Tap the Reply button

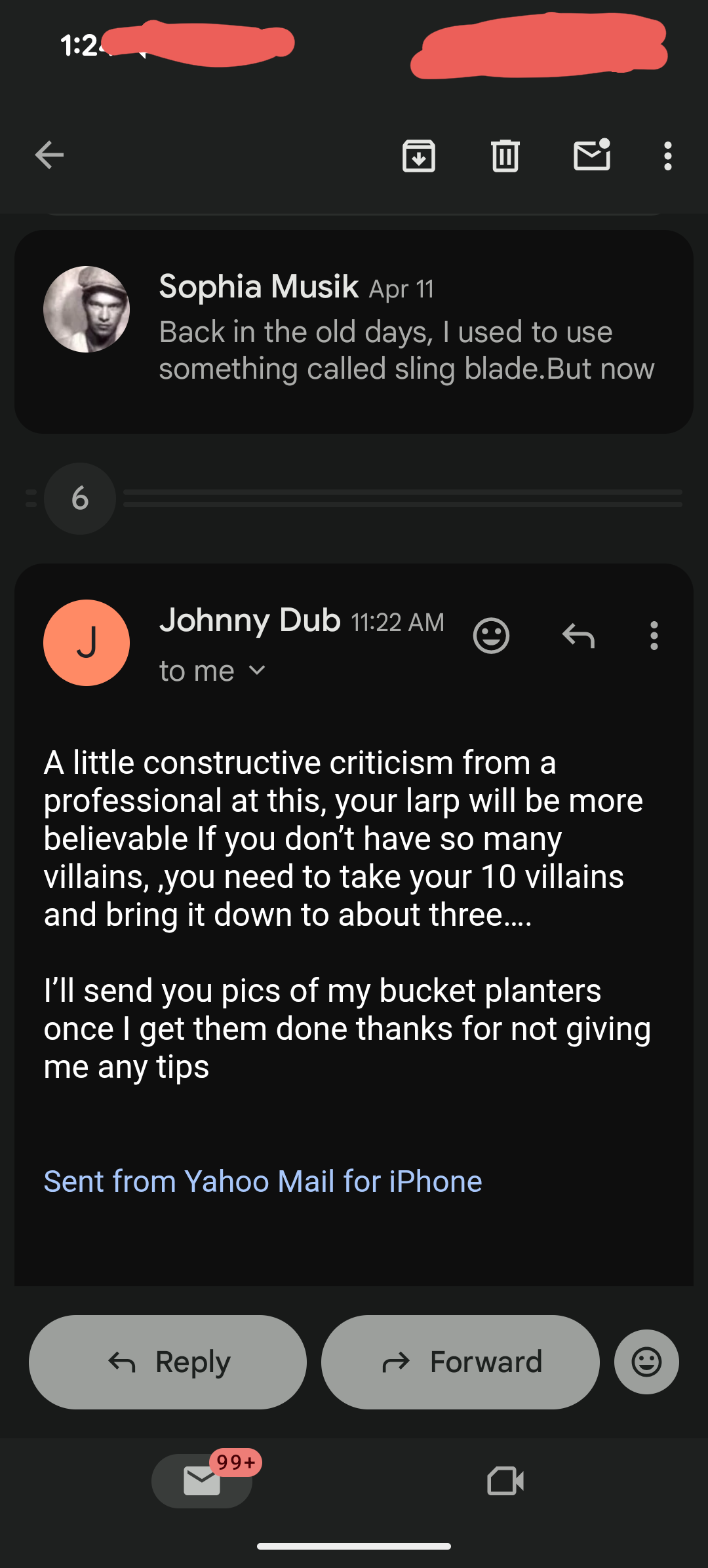click(168, 1362)
